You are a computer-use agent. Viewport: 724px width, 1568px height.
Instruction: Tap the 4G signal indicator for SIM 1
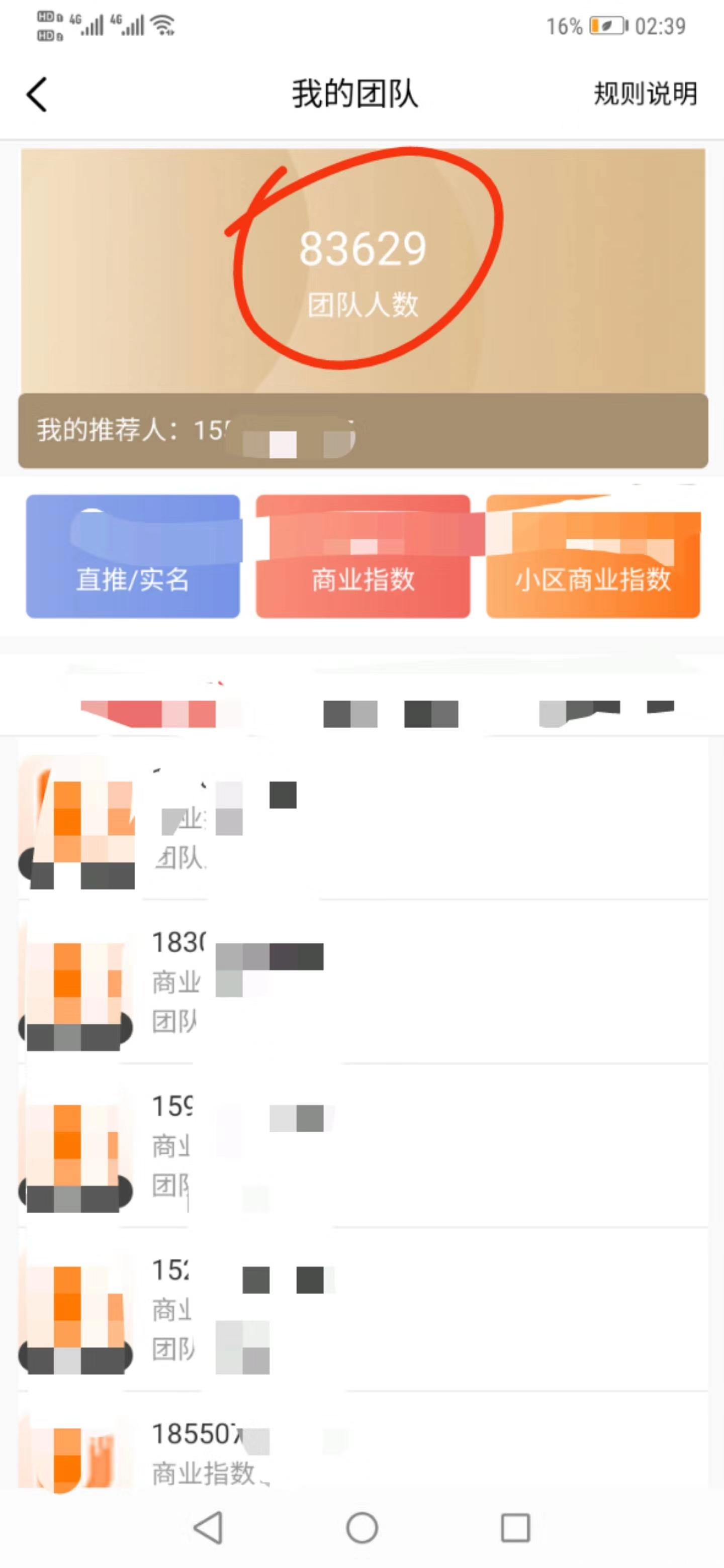click(x=85, y=24)
